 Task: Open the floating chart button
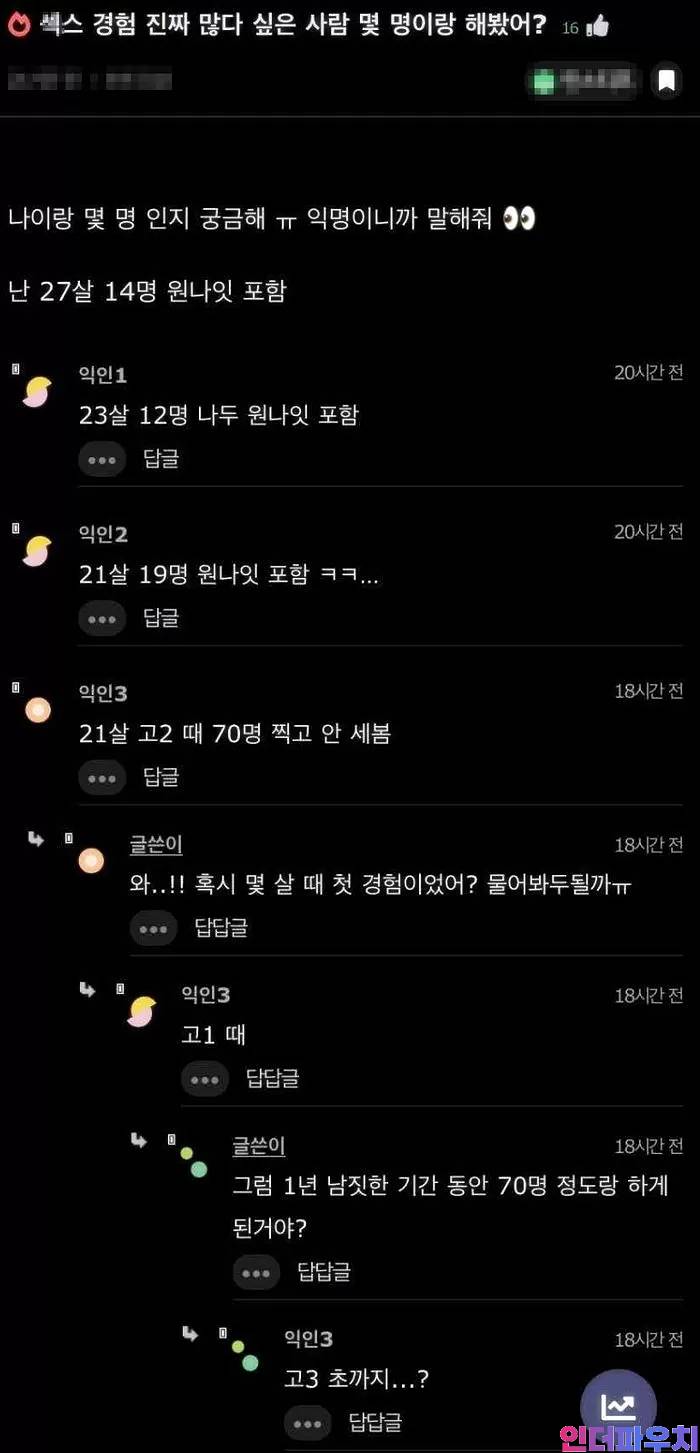618,1406
